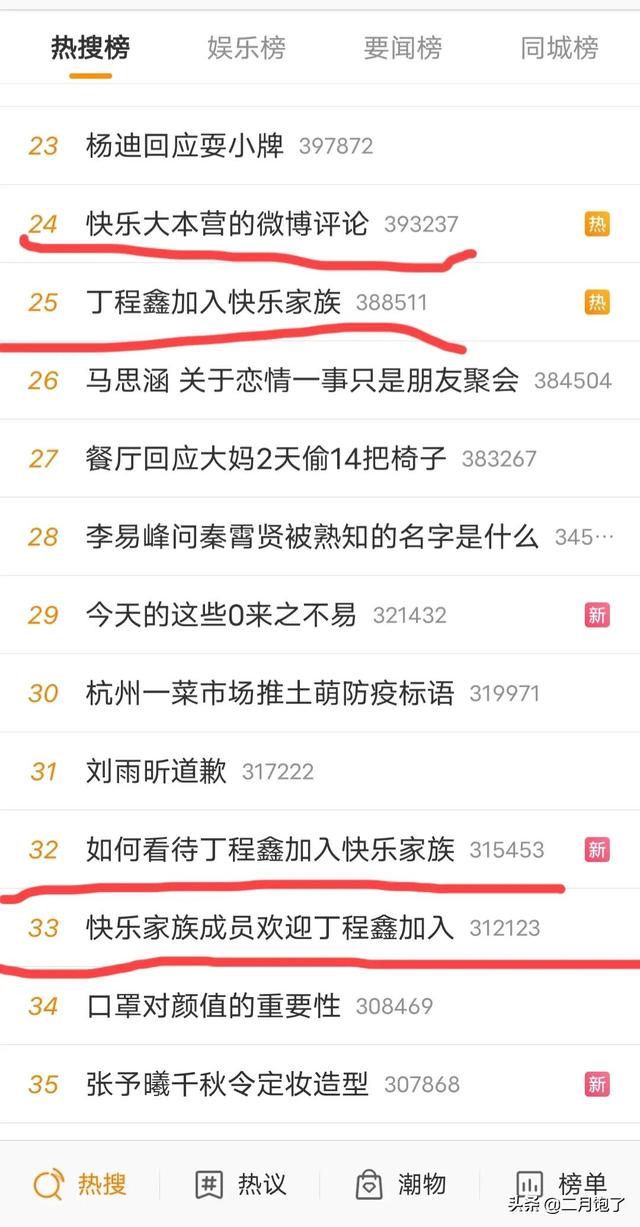640x1227 pixels.
Task: Open 杭州一菜市场推土萌防疫标语
Action: pos(320,692)
